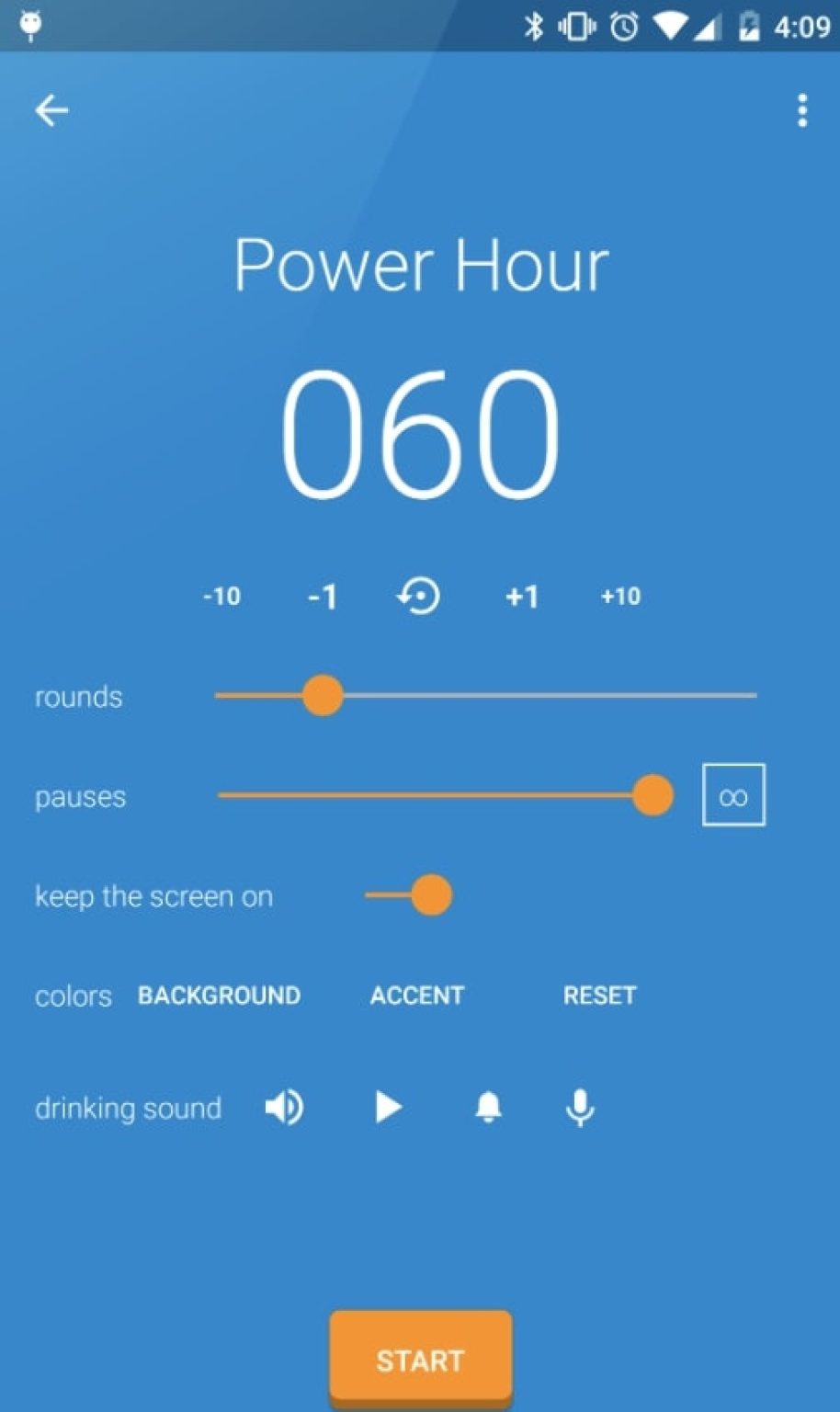840x1412 pixels.
Task: Select the microphone to record a custom sound
Action: tap(579, 1108)
